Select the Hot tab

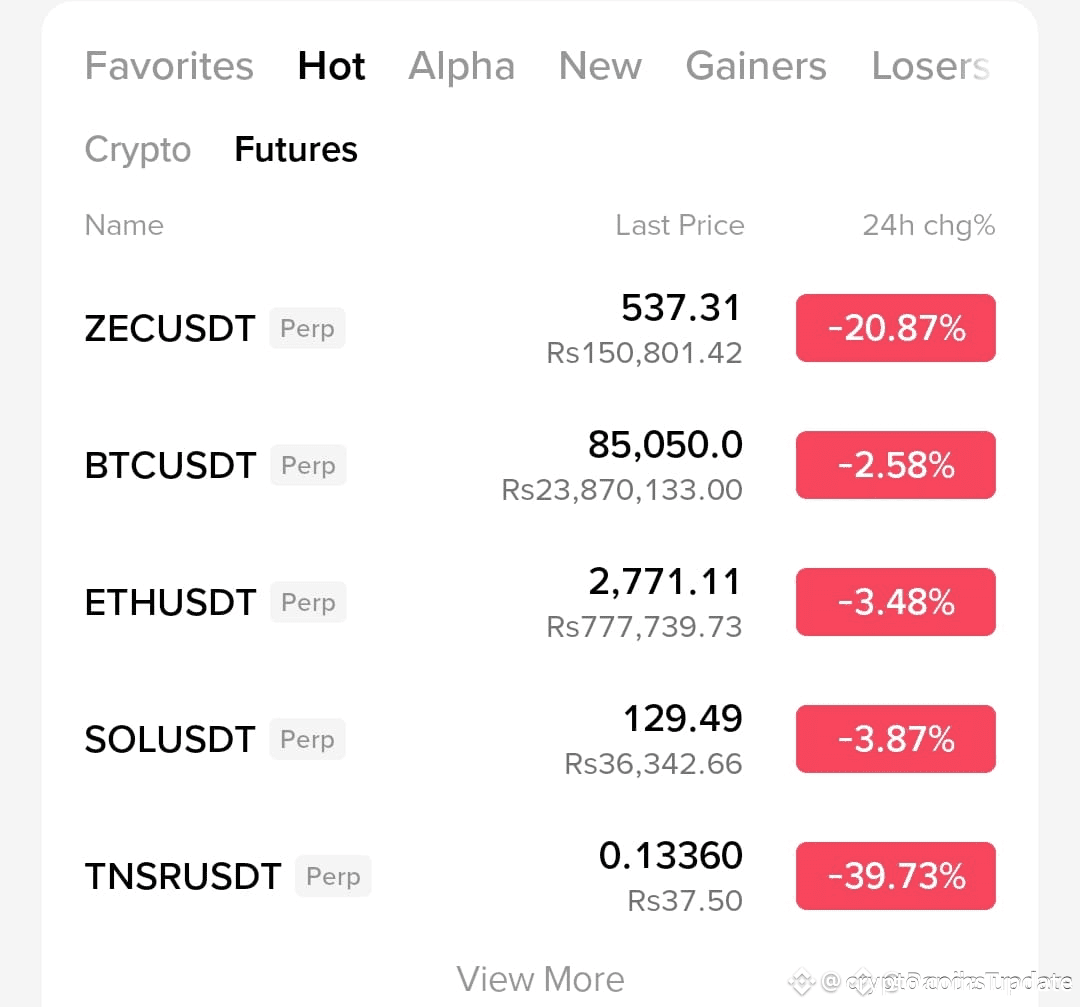(332, 67)
